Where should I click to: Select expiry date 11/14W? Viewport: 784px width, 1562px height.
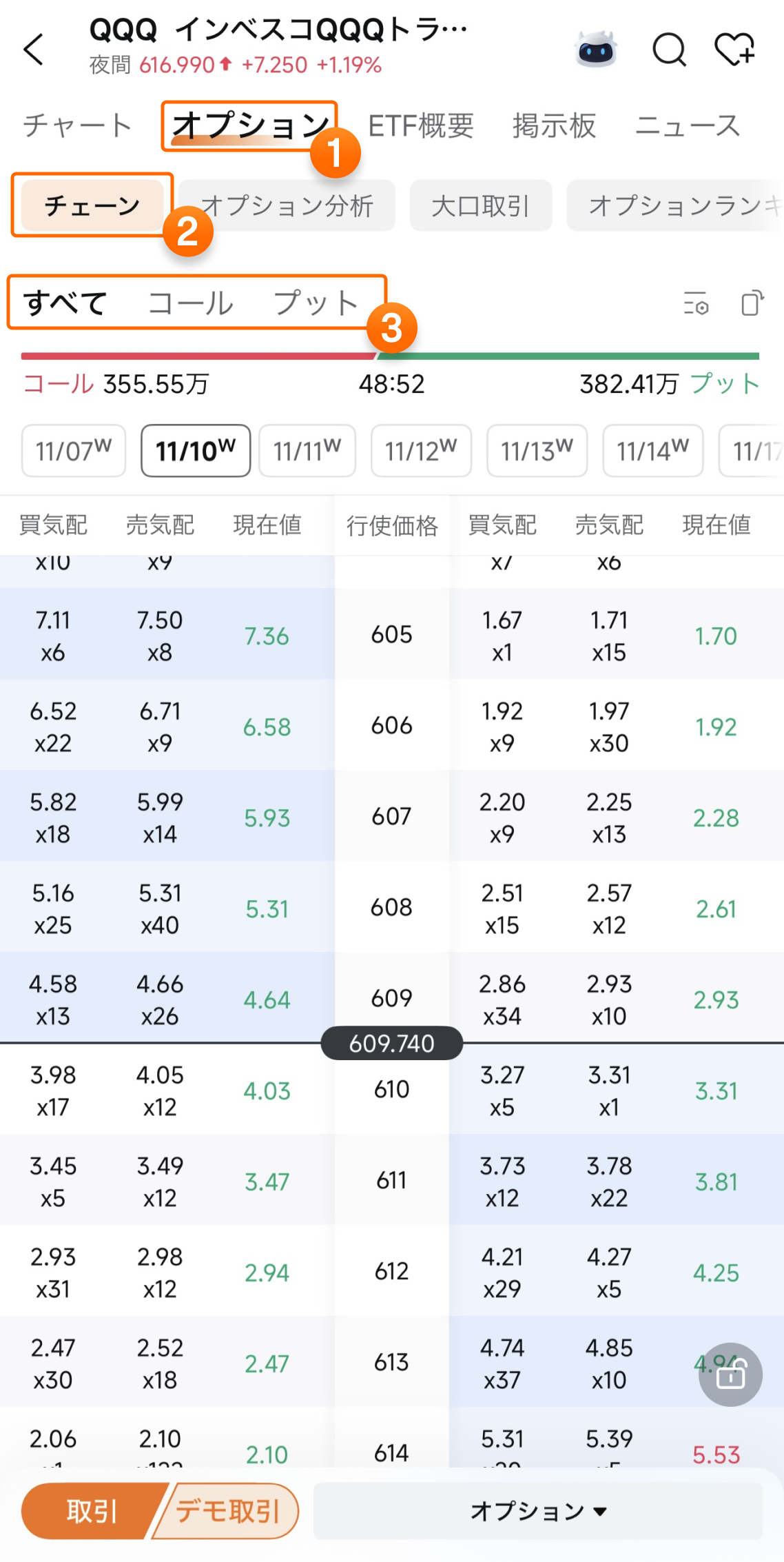(x=652, y=451)
